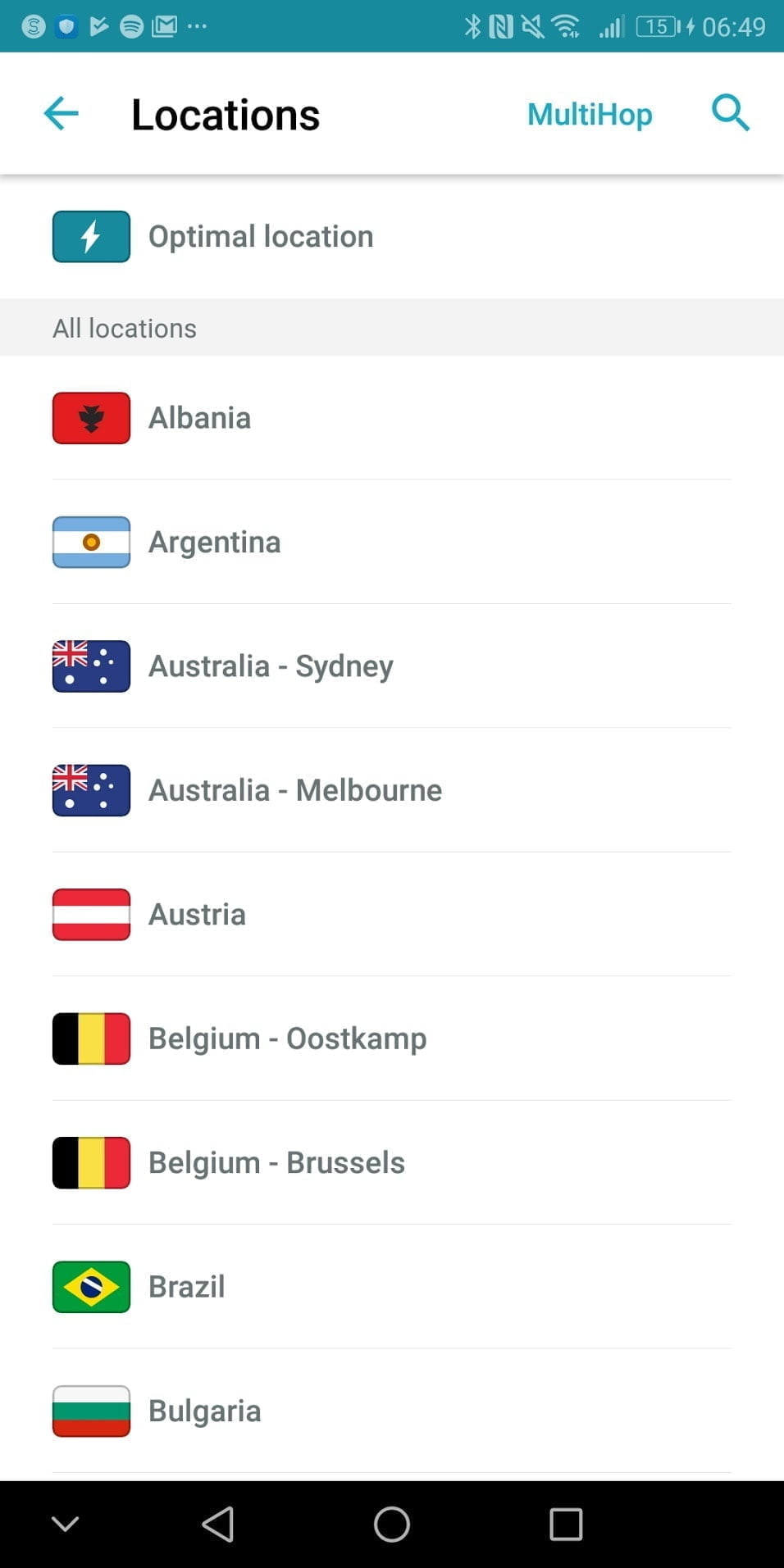Pick Australia - Melbourne location
Viewport: 784px width, 1568px height.
(x=295, y=790)
